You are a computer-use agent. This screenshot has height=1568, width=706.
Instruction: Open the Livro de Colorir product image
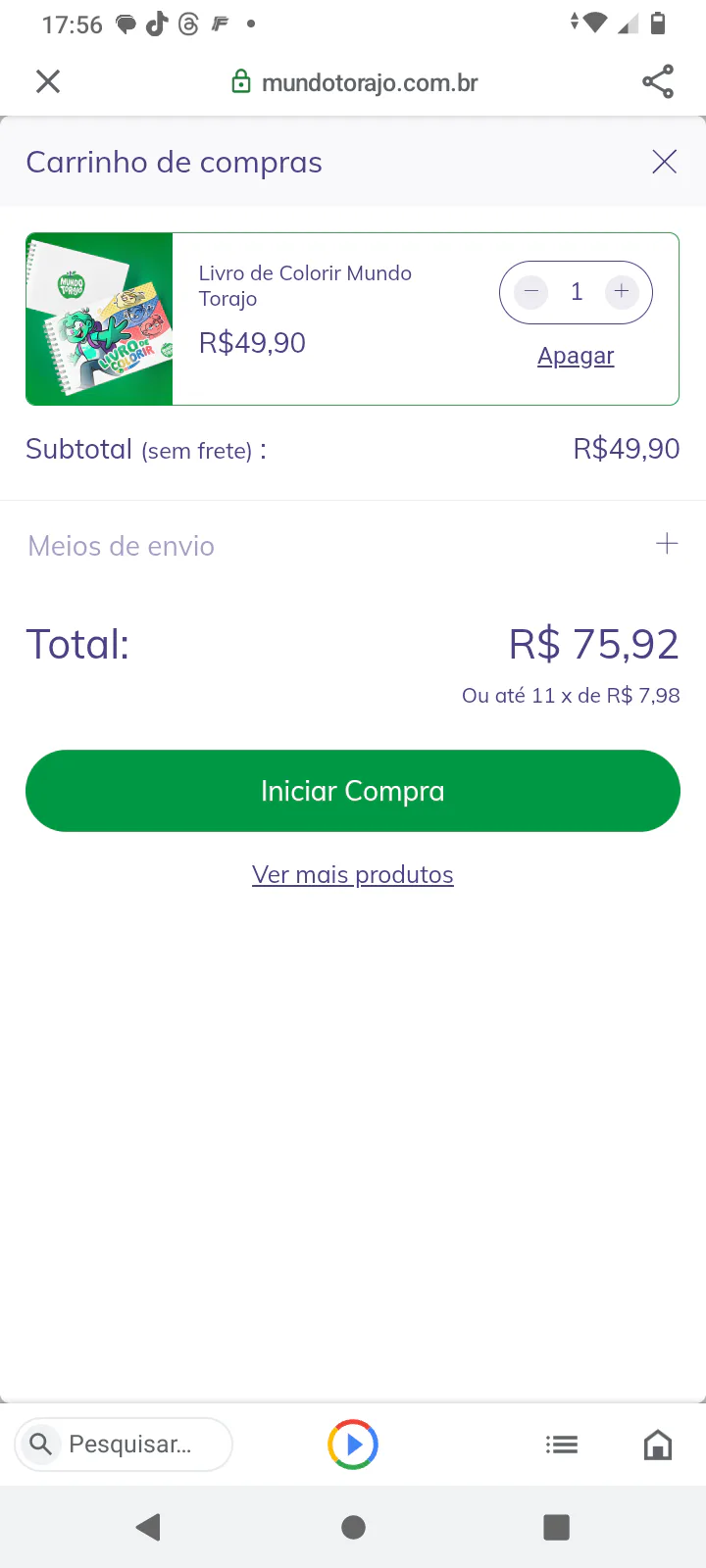pyautogui.click(x=100, y=318)
